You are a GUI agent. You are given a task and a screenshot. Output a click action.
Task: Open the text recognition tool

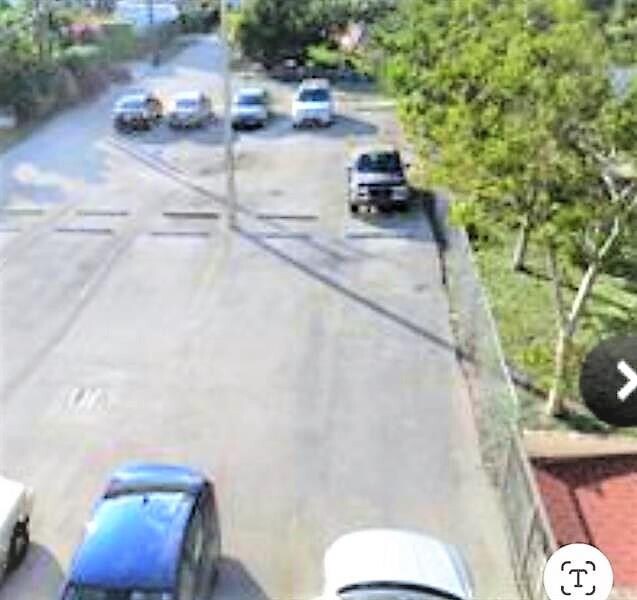[578, 576]
